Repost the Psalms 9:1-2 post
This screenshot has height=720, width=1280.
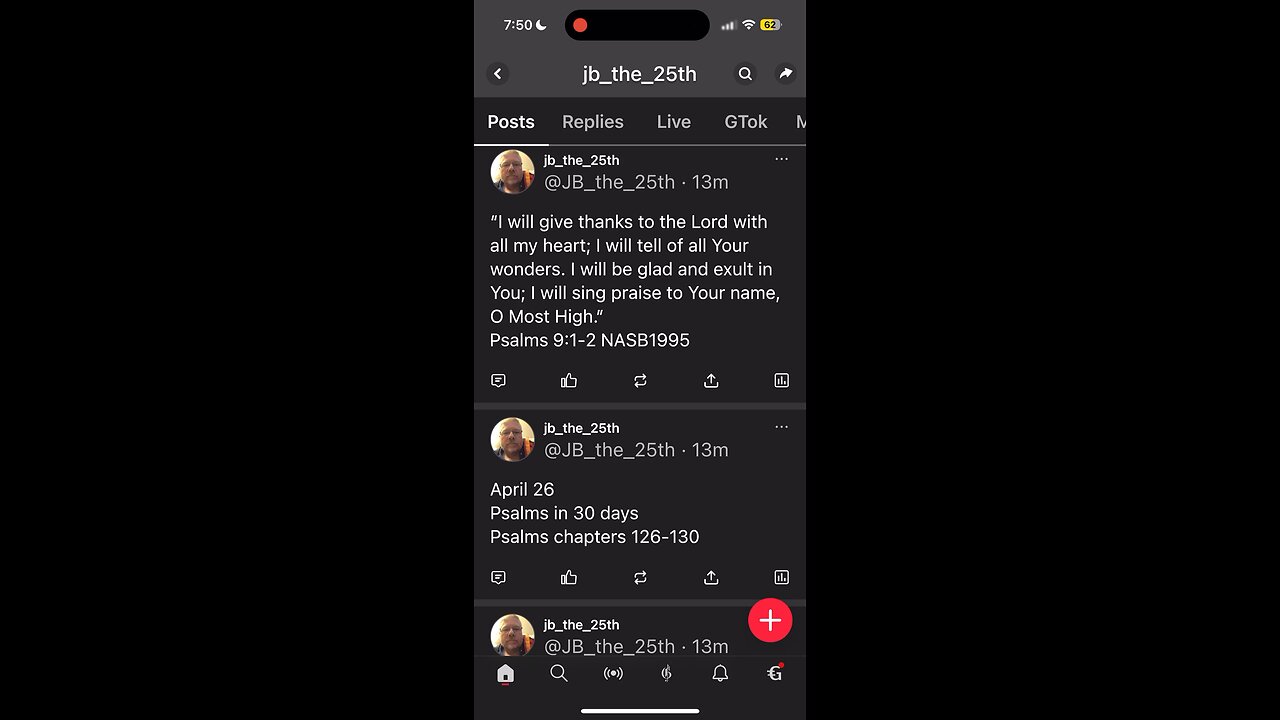pyautogui.click(x=640, y=381)
